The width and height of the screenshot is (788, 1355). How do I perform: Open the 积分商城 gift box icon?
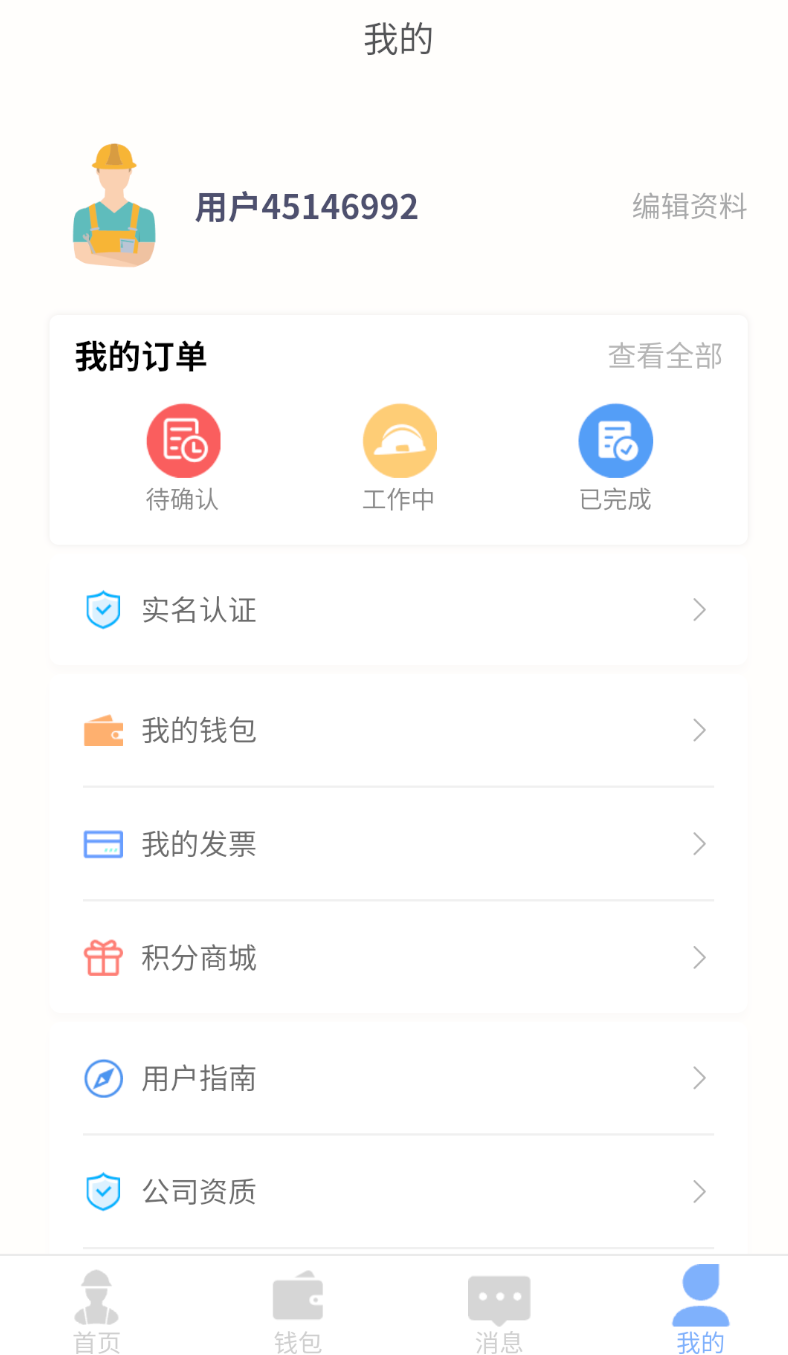point(103,957)
